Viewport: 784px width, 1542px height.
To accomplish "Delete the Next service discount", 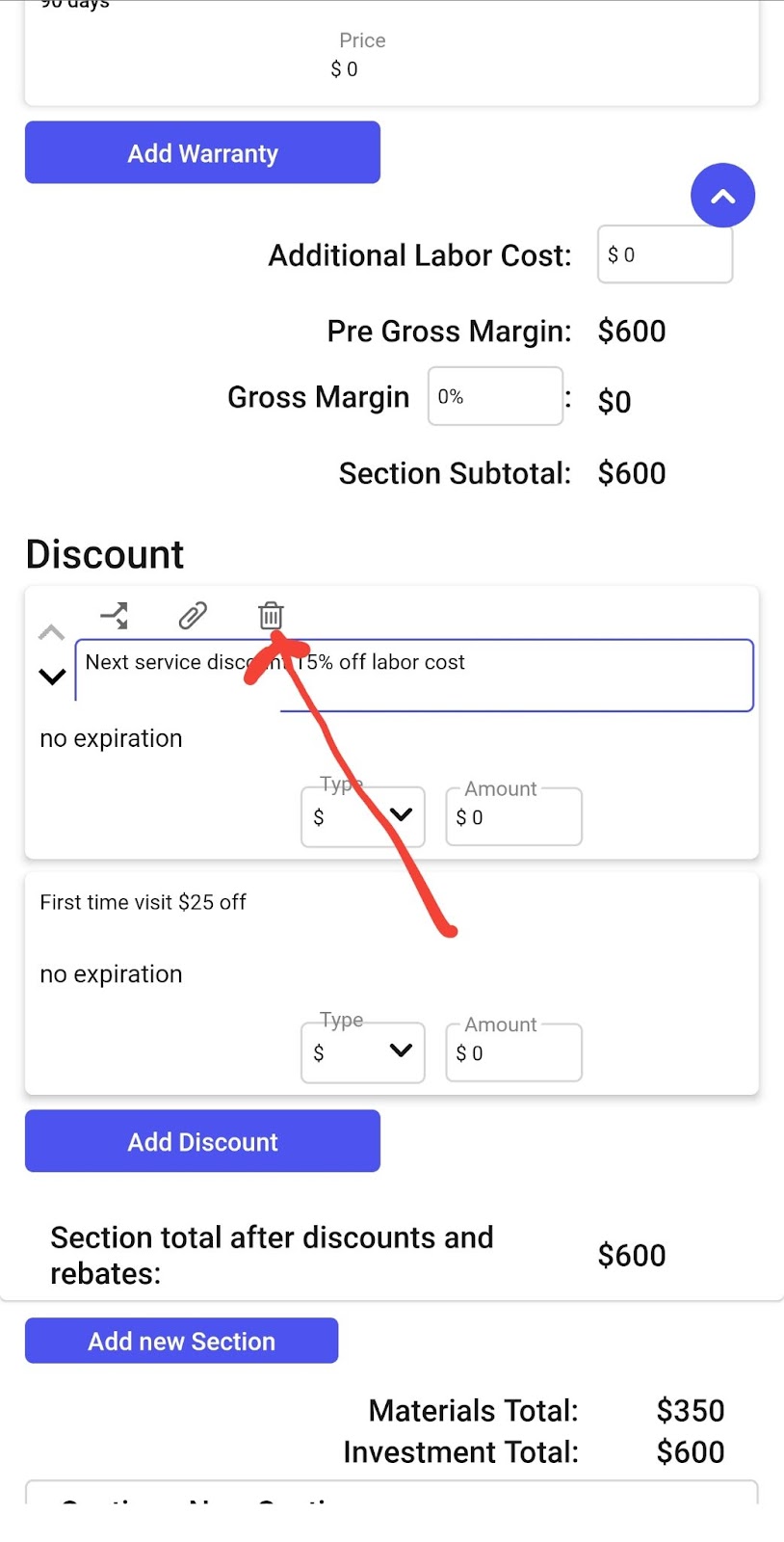I will 271,615.
